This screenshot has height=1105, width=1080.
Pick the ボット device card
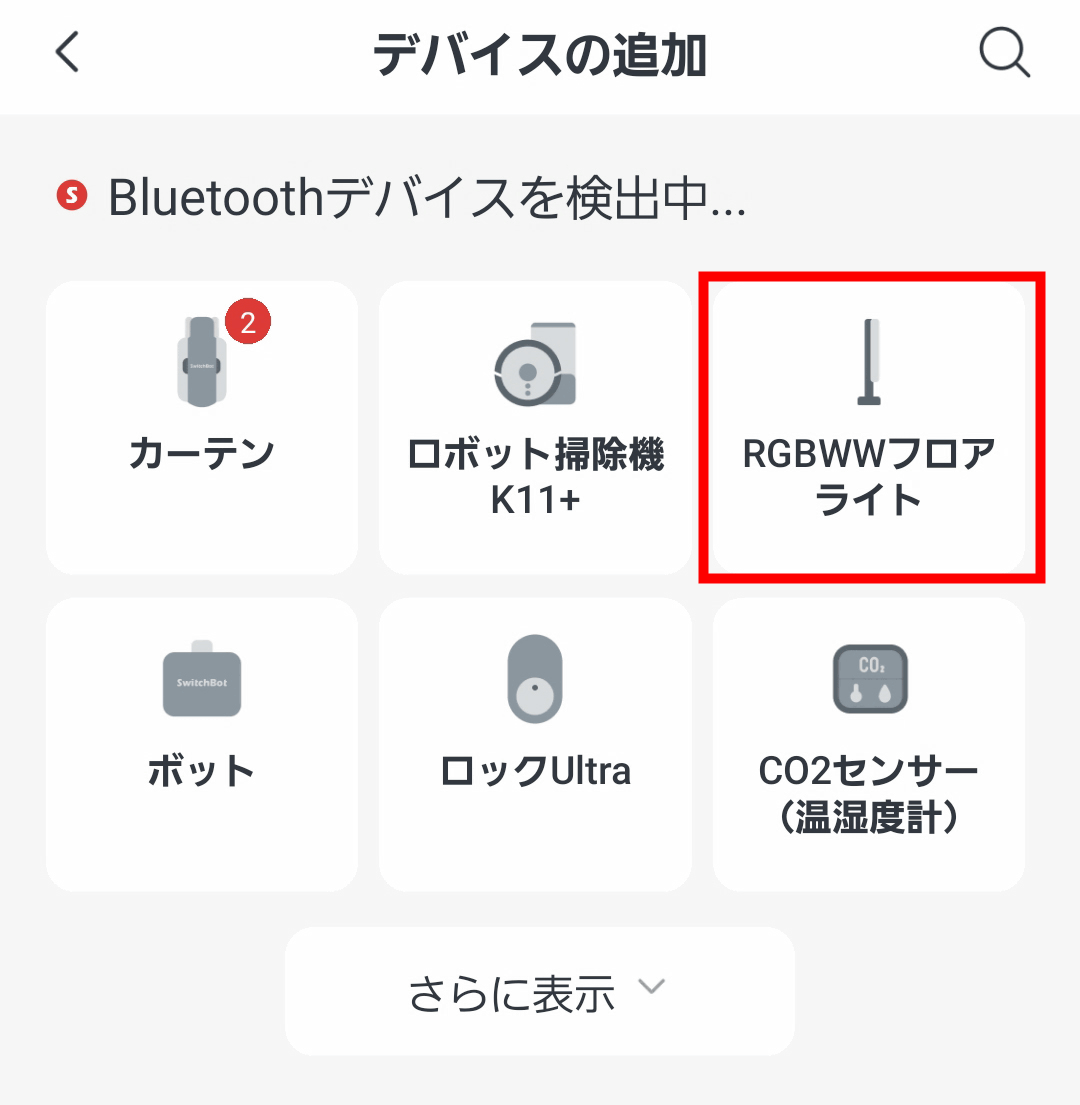(202, 744)
